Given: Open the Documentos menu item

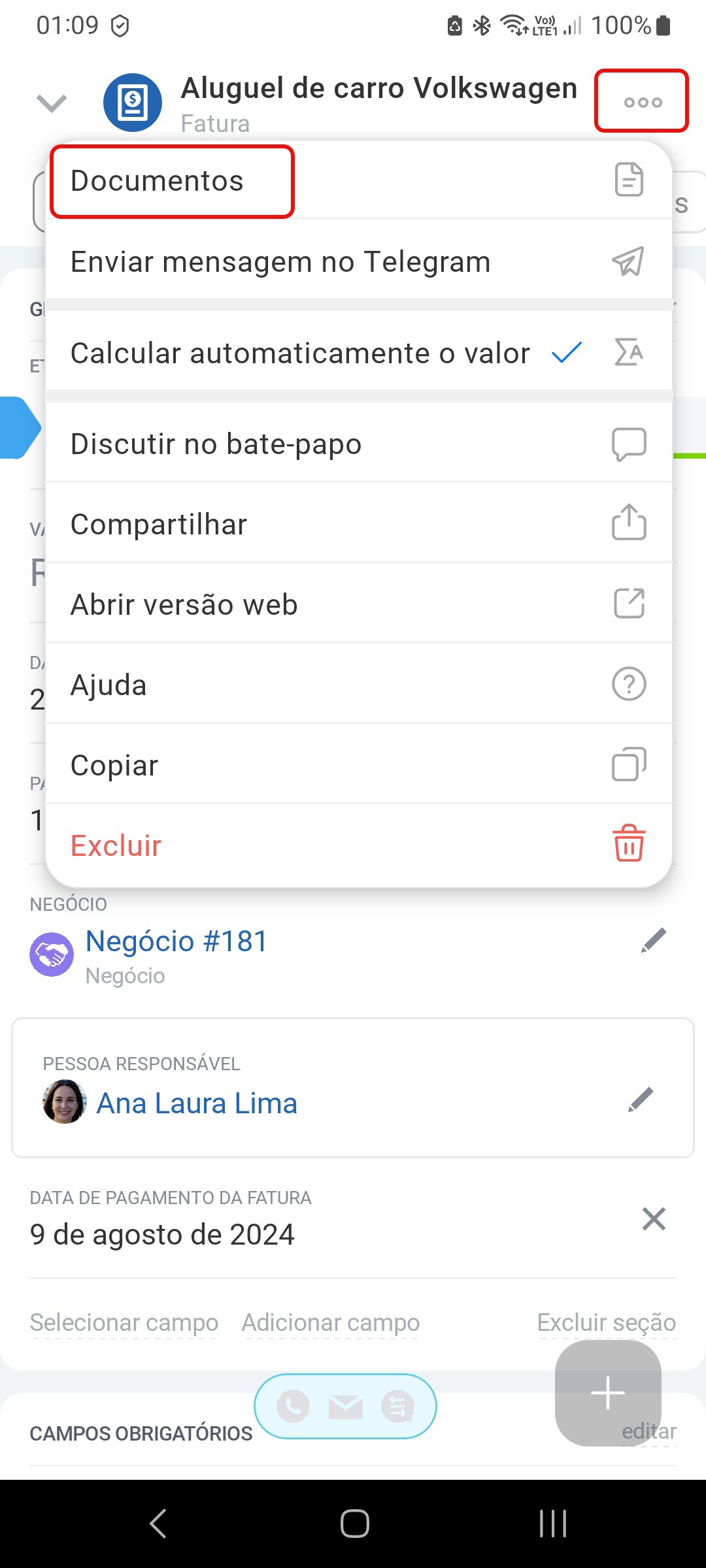Looking at the screenshot, I should coord(358,180).
